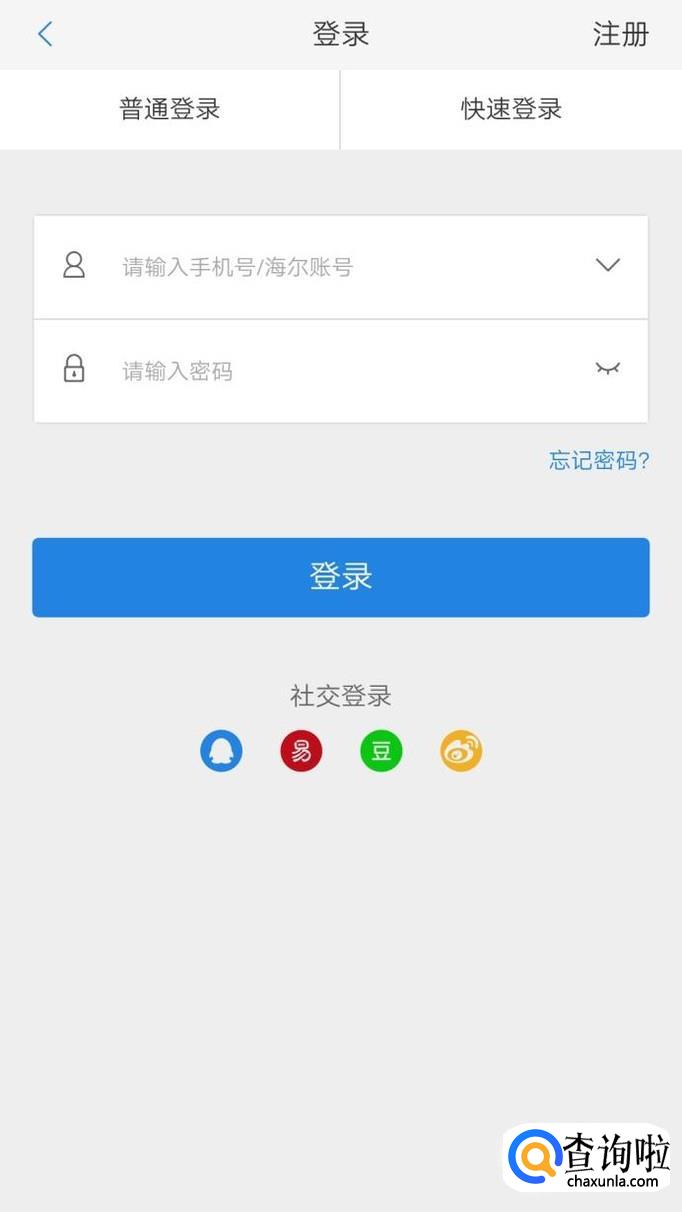The height and width of the screenshot is (1212, 682).
Task: Tap the blue 登录 button
Action: [x=341, y=577]
